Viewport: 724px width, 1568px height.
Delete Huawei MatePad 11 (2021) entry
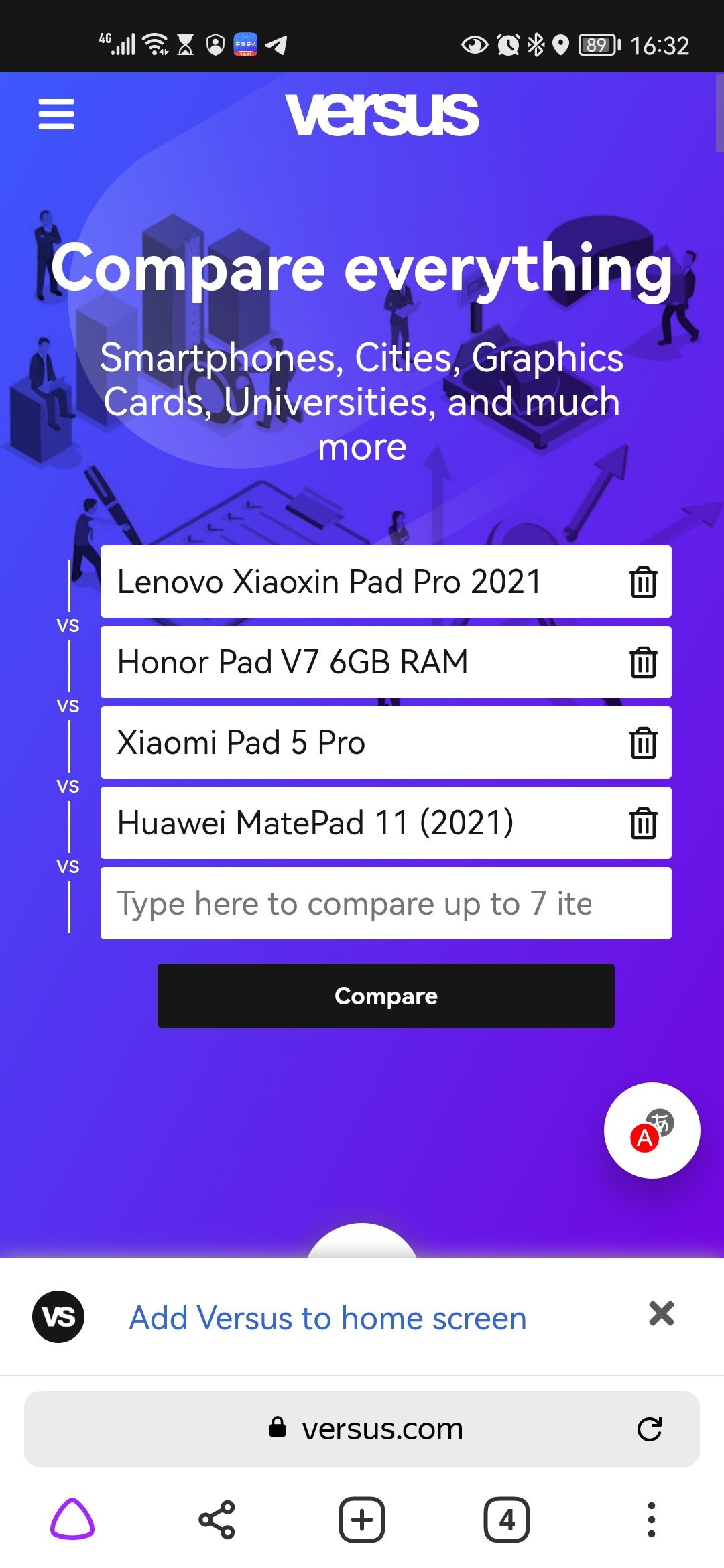643,823
